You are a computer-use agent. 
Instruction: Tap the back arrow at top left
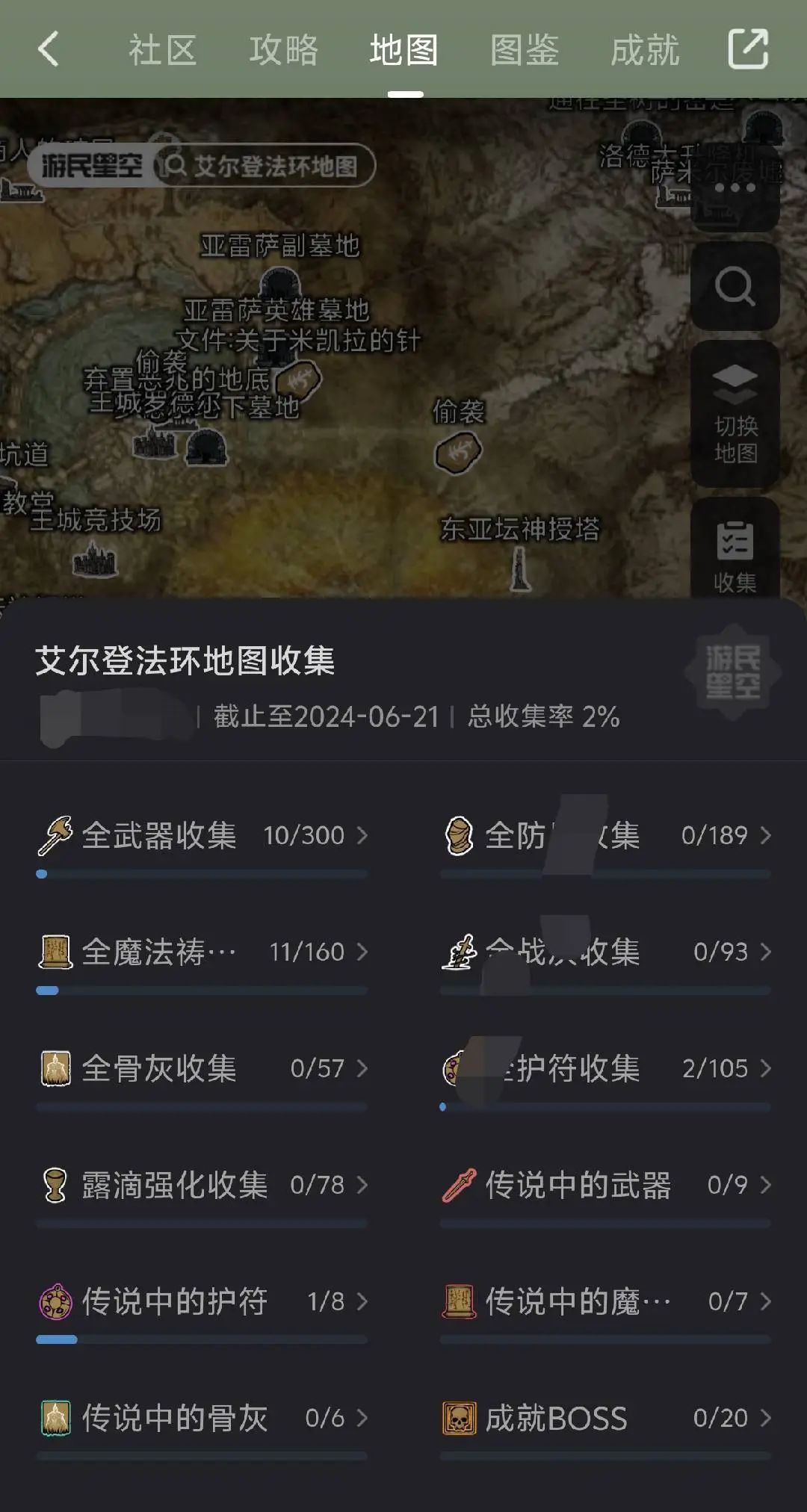point(49,50)
